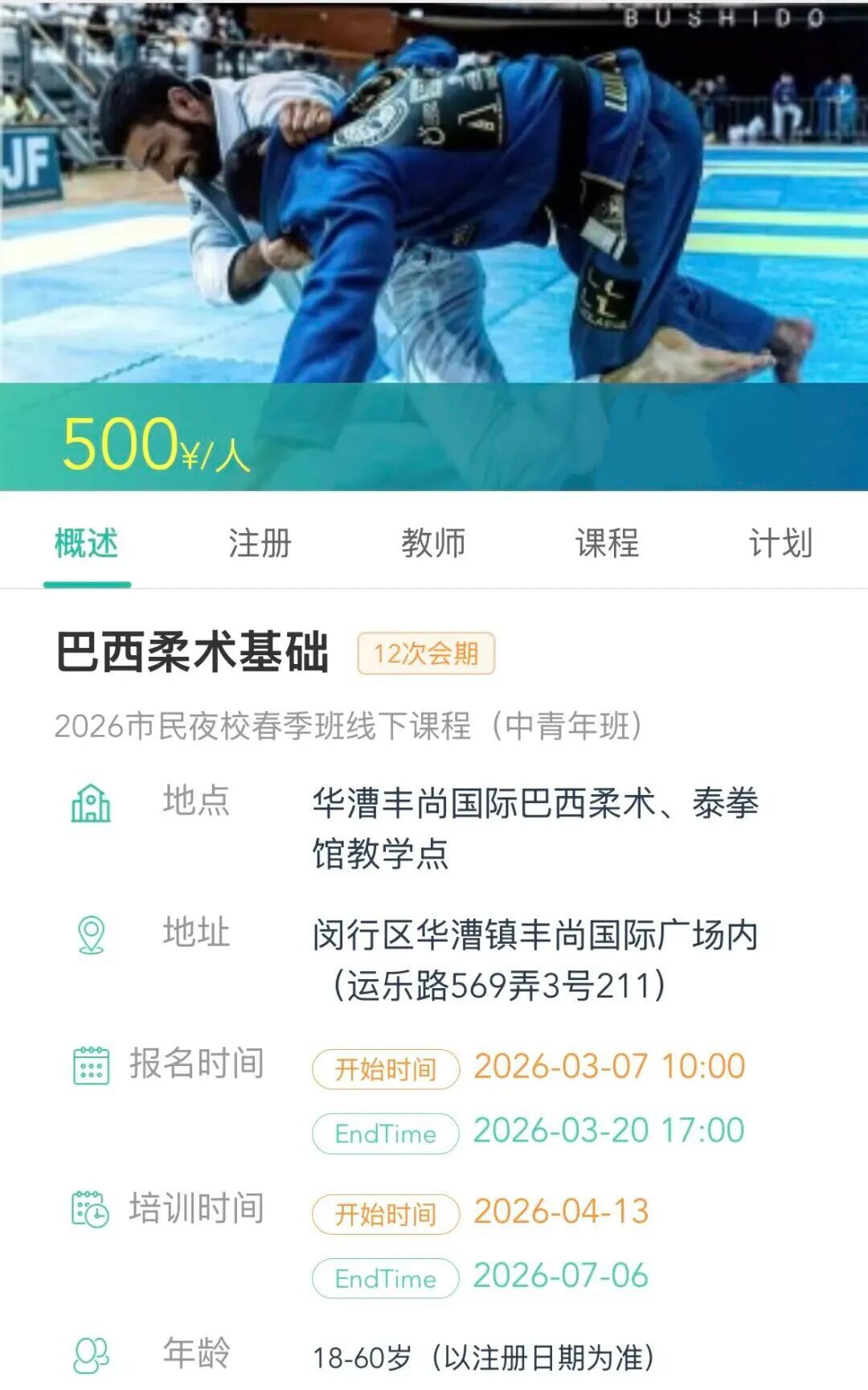Select the 课程 tab
868x1390 pixels.
coord(607,543)
